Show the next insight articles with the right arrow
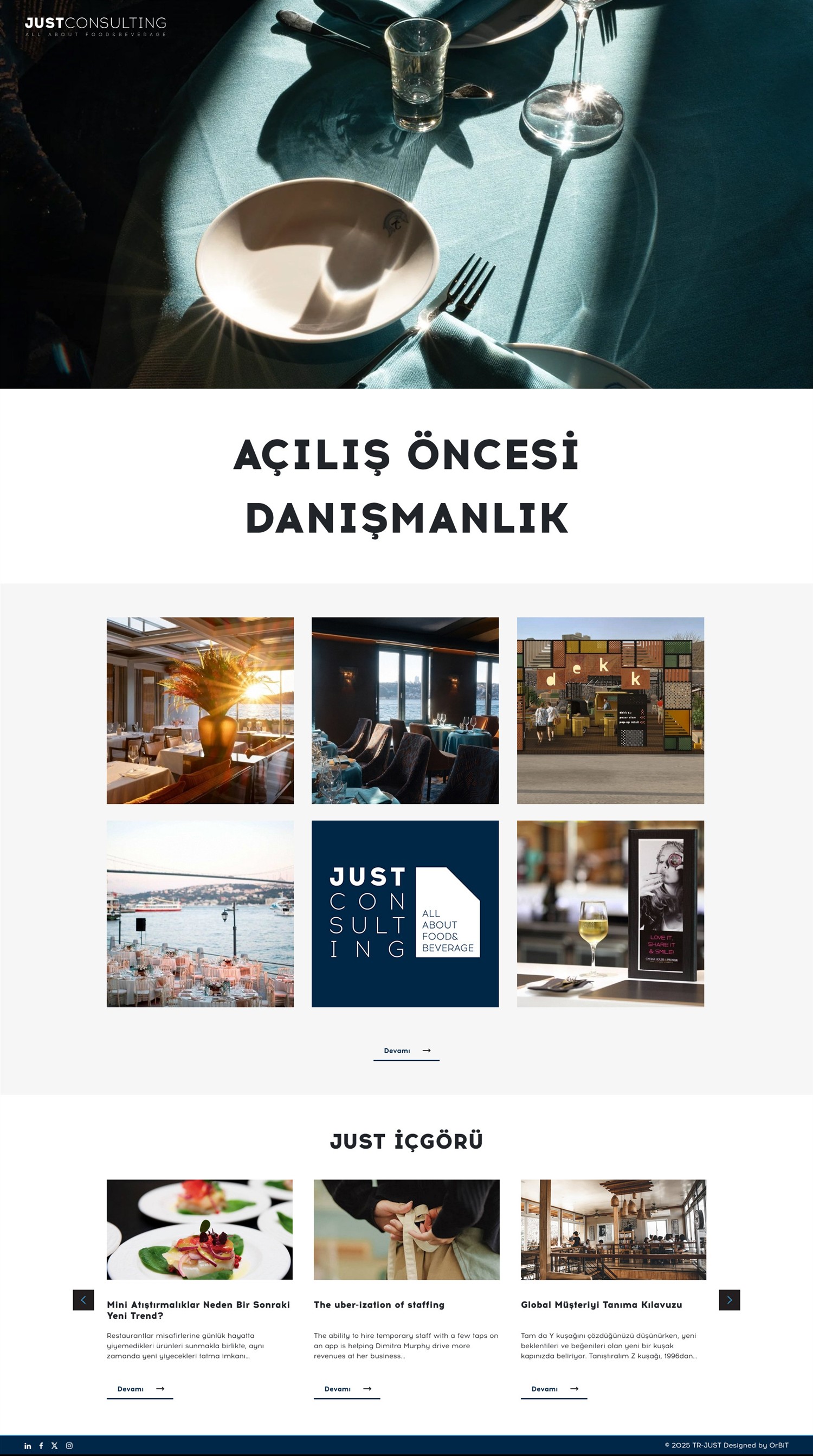The width and height of the screenshot is (813, 1456). pos(729,1300)
